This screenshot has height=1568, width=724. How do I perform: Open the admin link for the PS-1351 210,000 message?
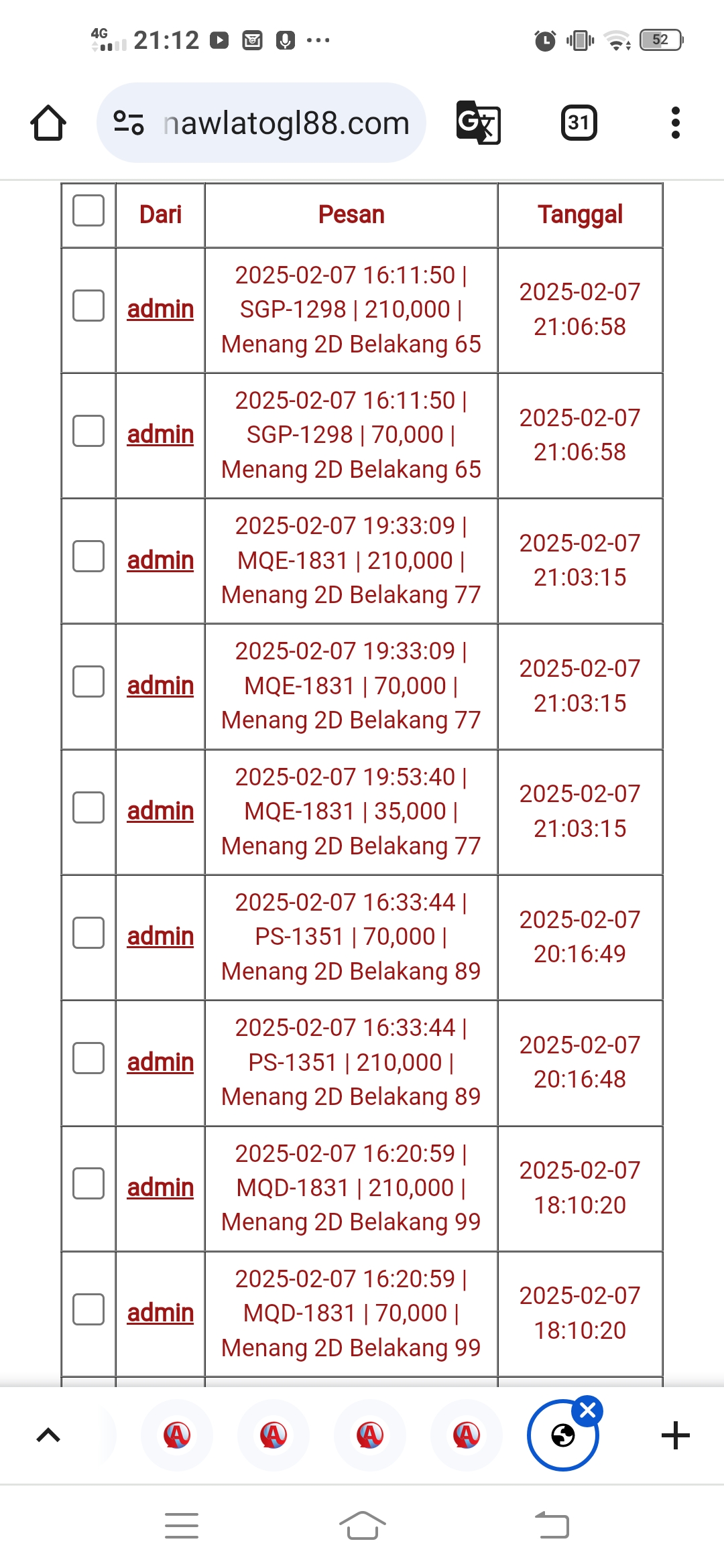[160, 1062]
